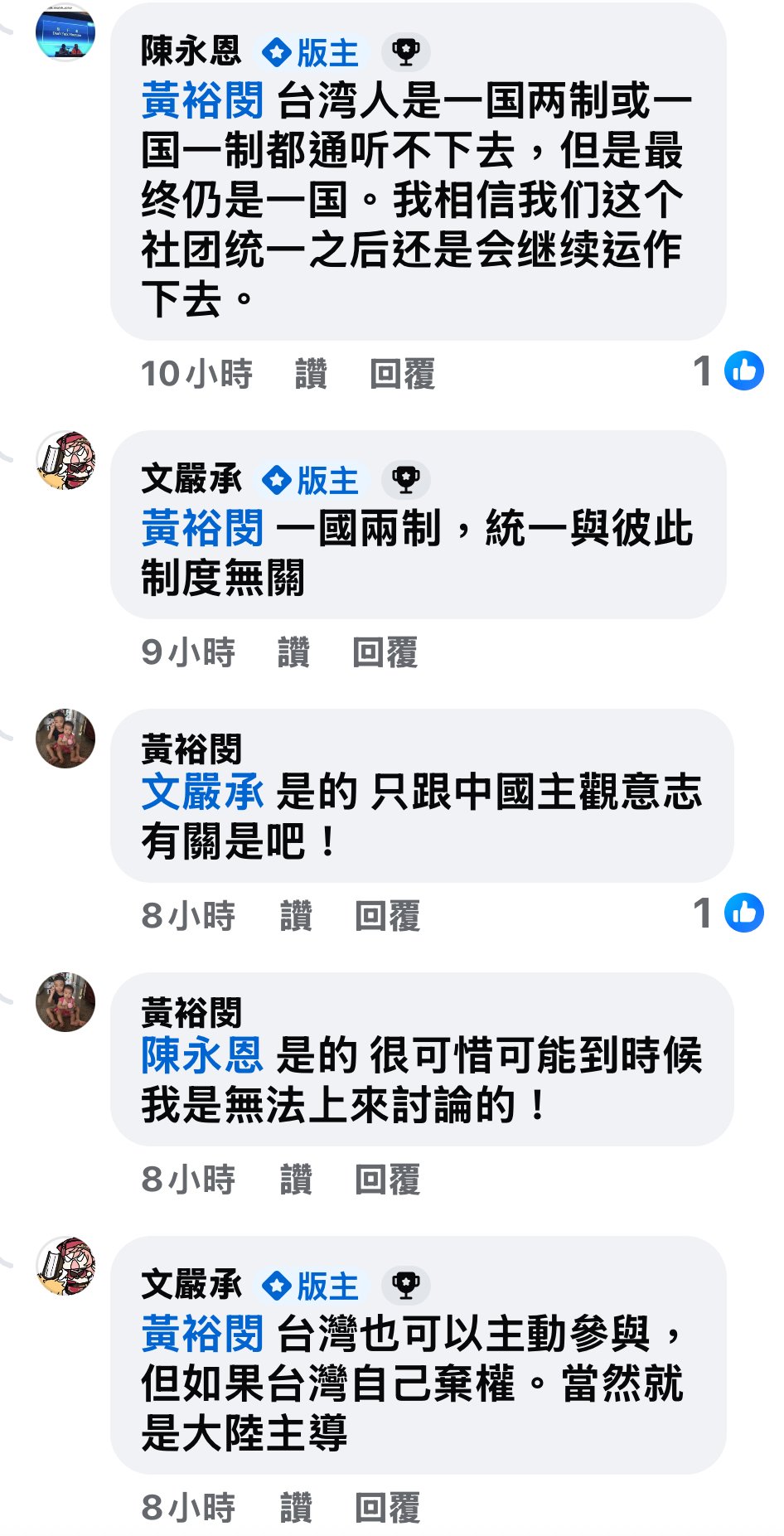Open 文嚴承 mention in 黃裕閔's comment
The height and width of the screenshot is (1536, 784).
pos(202,792)
